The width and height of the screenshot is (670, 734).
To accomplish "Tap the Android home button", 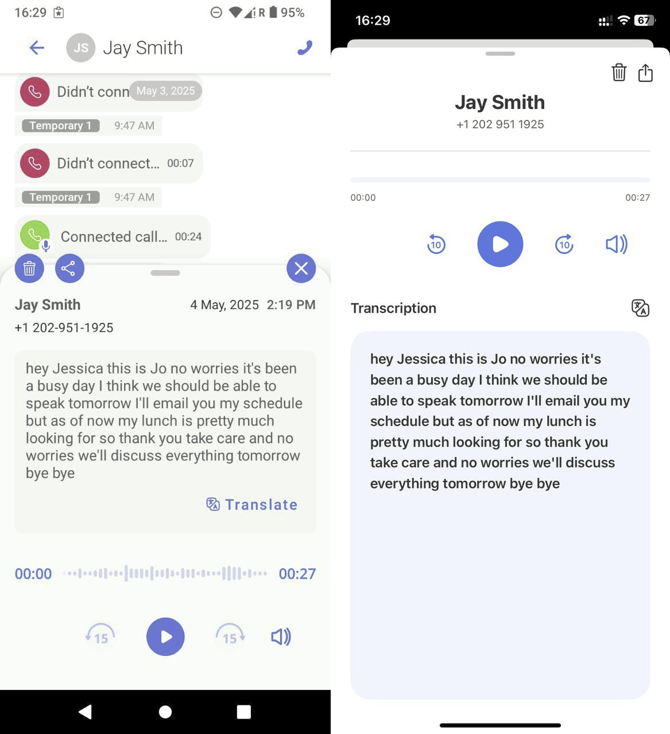I will click(165, 712).
